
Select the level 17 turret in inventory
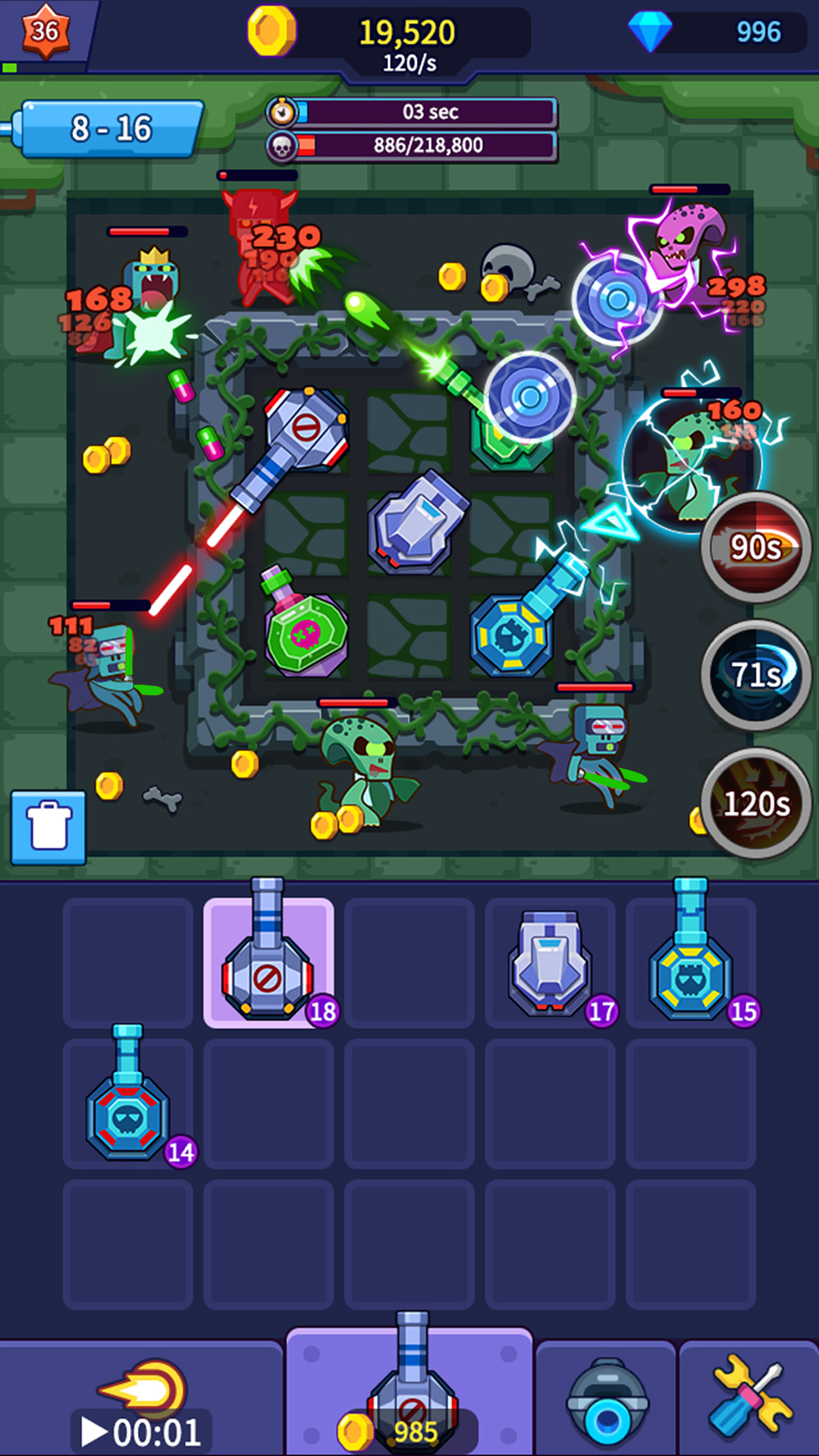click(551, 963)
